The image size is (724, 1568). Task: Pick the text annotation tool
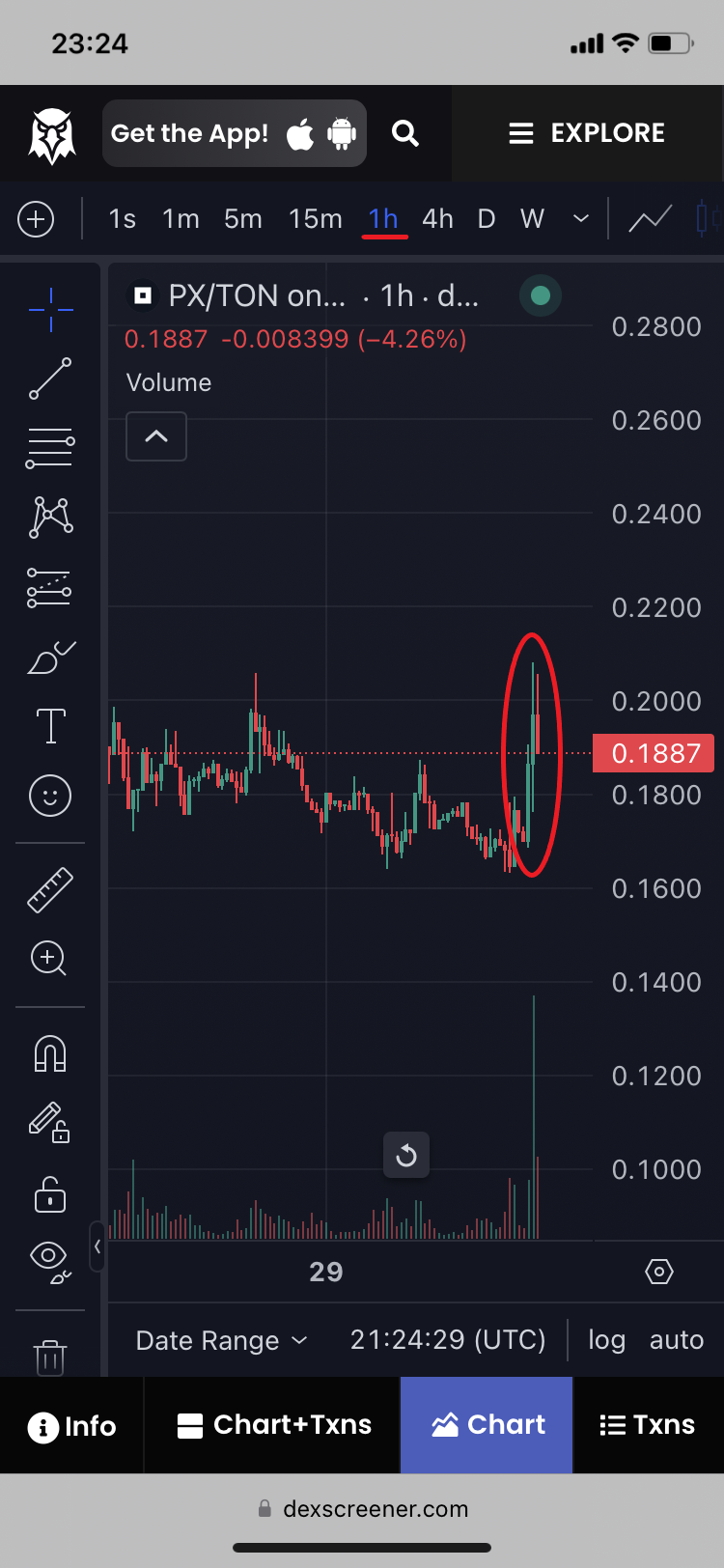(50, 726)
